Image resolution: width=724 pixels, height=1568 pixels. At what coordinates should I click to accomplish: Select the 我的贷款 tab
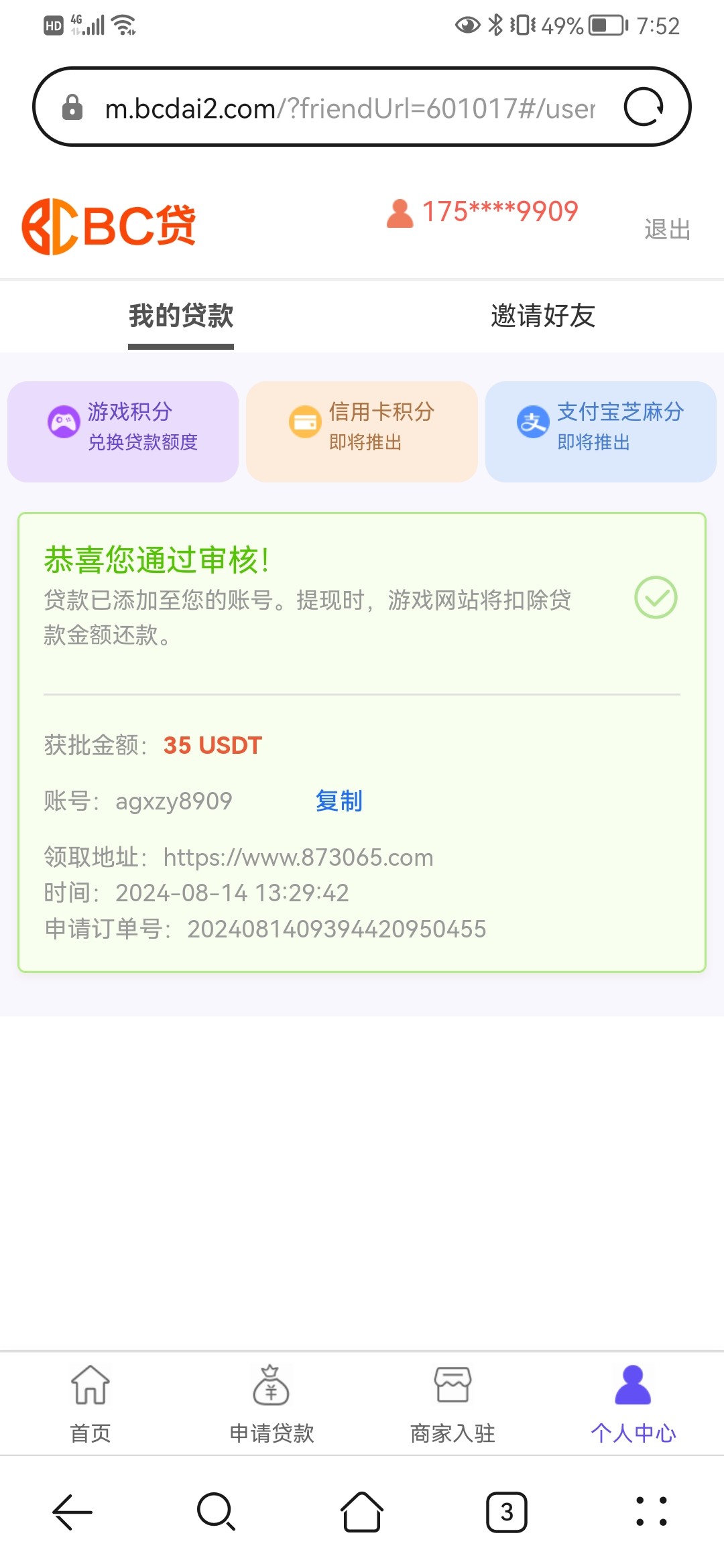(x=181, y=316)
